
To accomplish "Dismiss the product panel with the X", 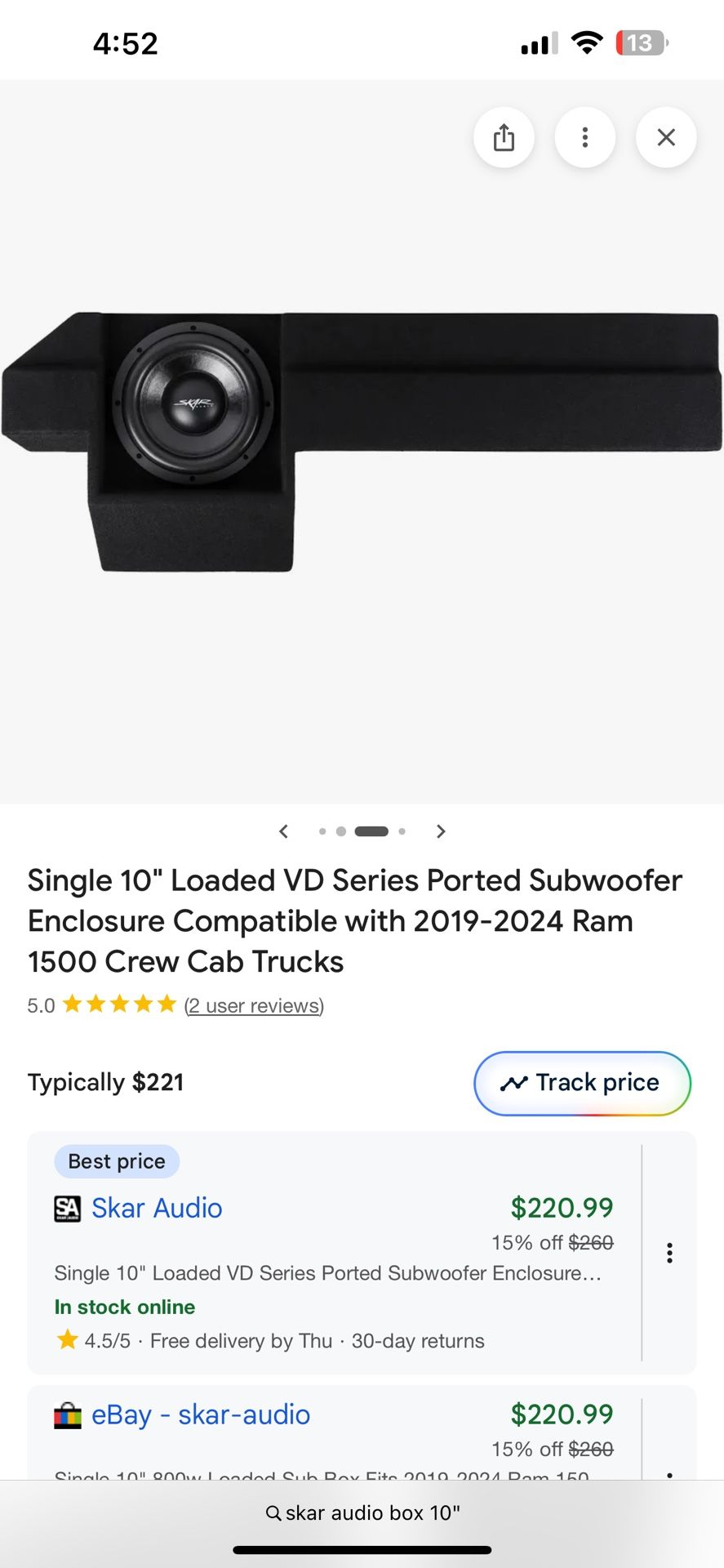I will pyautogui.click(x=665, y=137).
